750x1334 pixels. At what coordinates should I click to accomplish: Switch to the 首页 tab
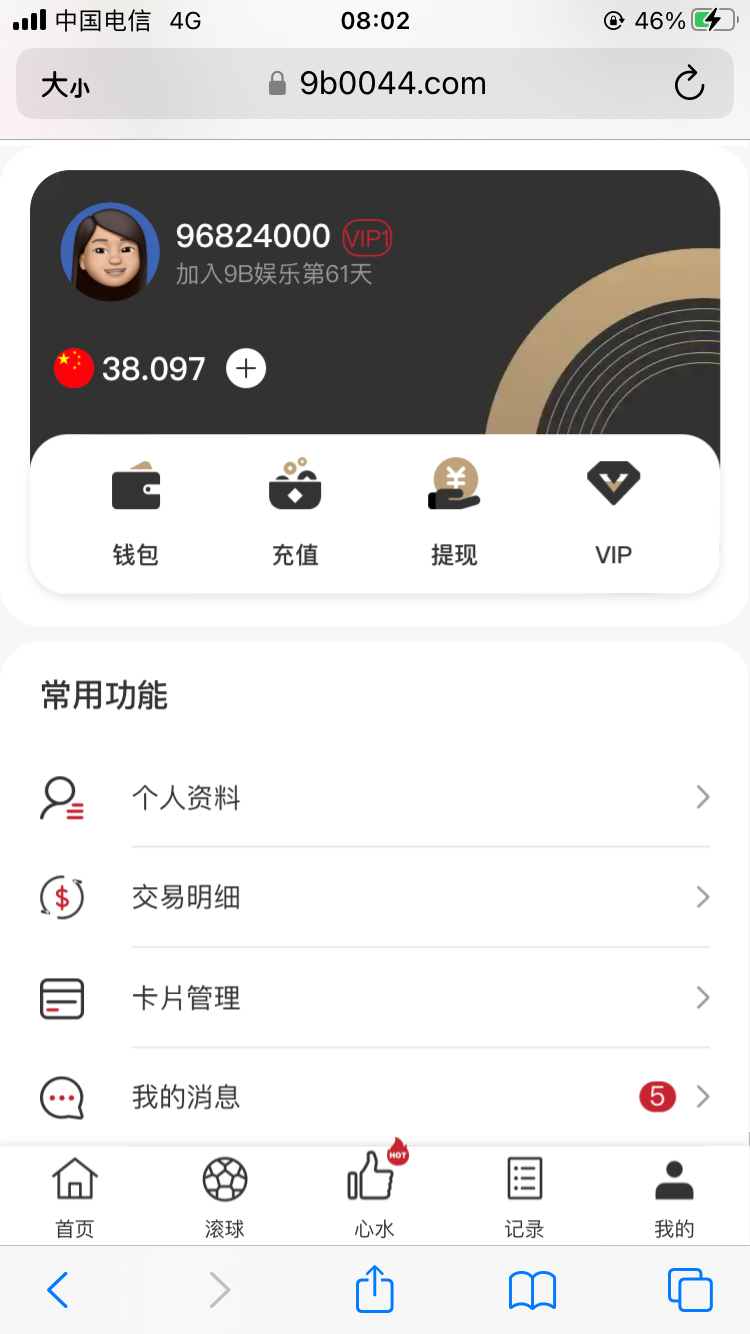(x=75, y=1197)
